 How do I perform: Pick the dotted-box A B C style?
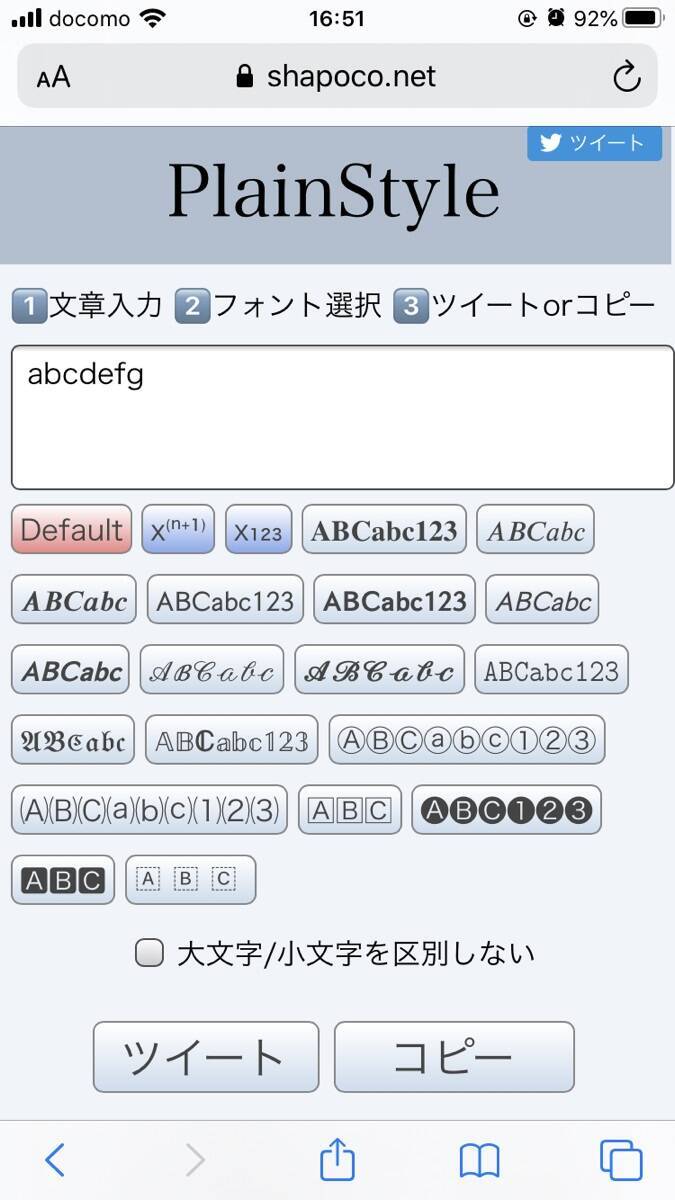(190, 880)
